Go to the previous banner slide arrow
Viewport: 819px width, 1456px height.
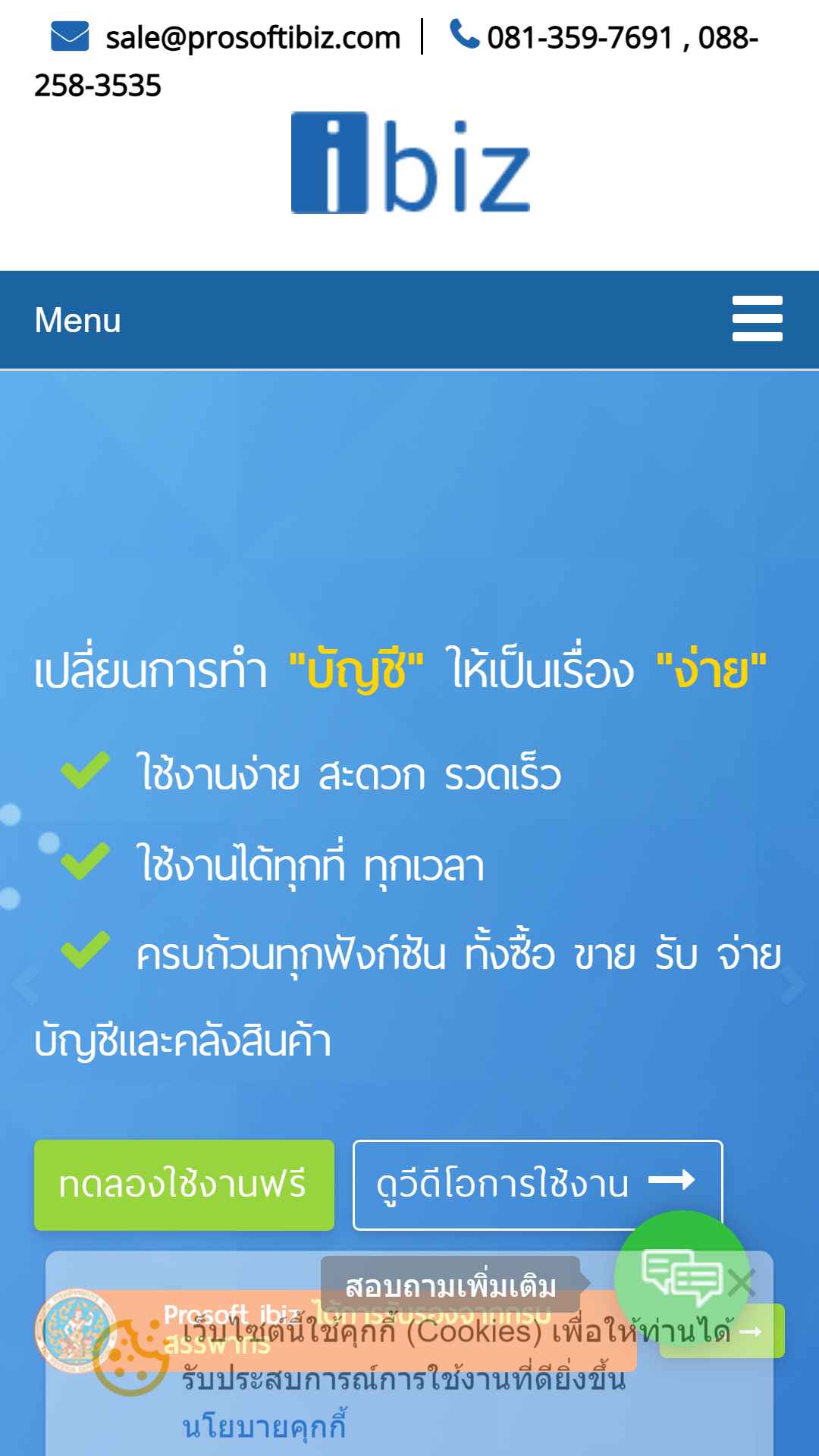pos(24,984)
